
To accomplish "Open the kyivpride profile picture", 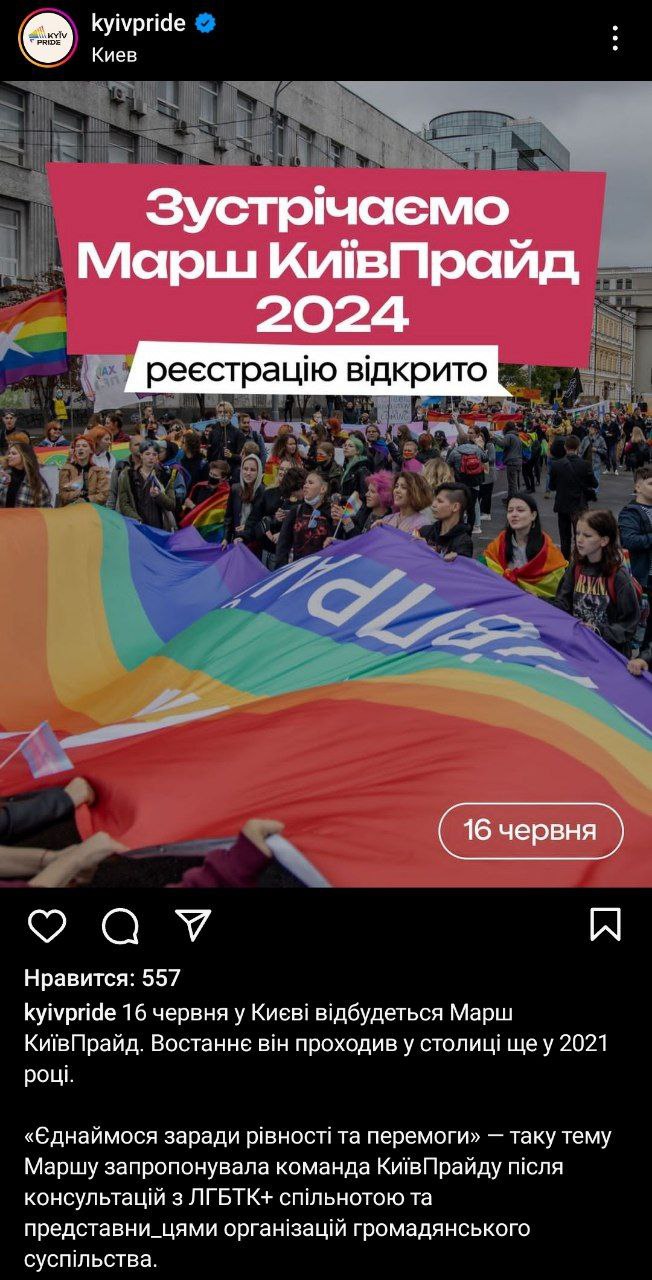I will pyautogui.click(x=48, y=38).
